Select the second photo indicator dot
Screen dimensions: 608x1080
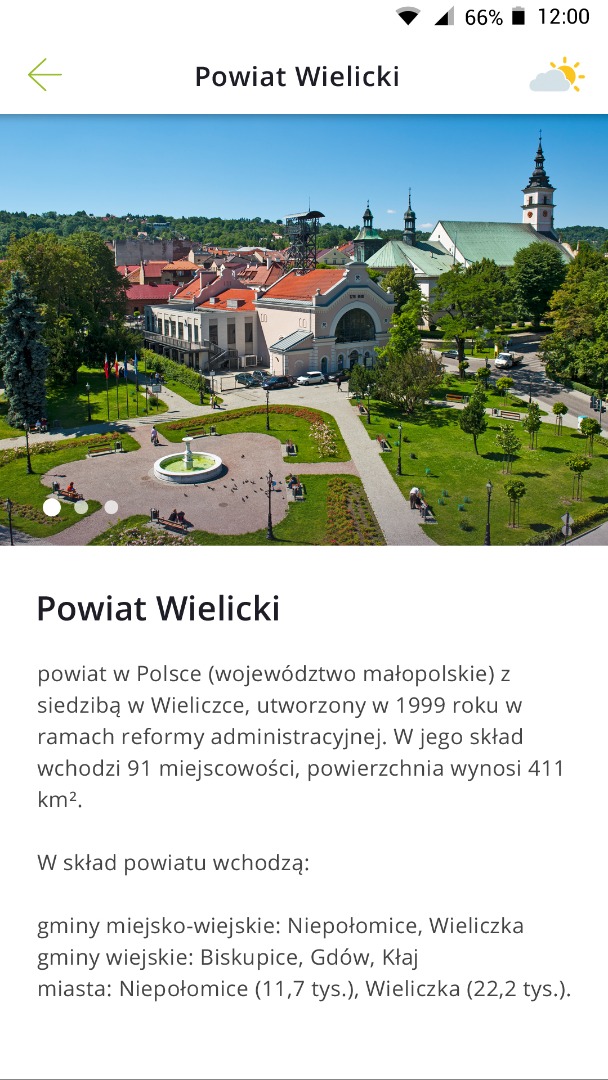pos(82,507)
